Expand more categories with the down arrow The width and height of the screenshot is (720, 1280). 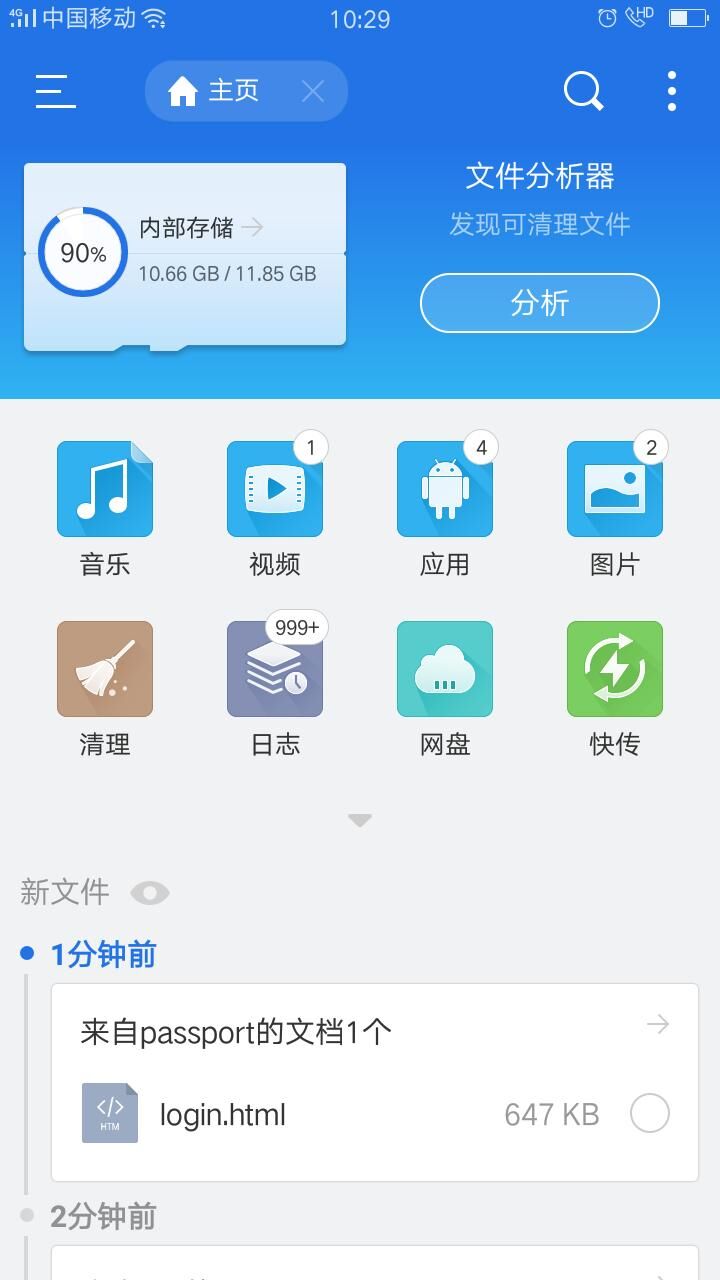pyautogui.click(x=360, y=820)
